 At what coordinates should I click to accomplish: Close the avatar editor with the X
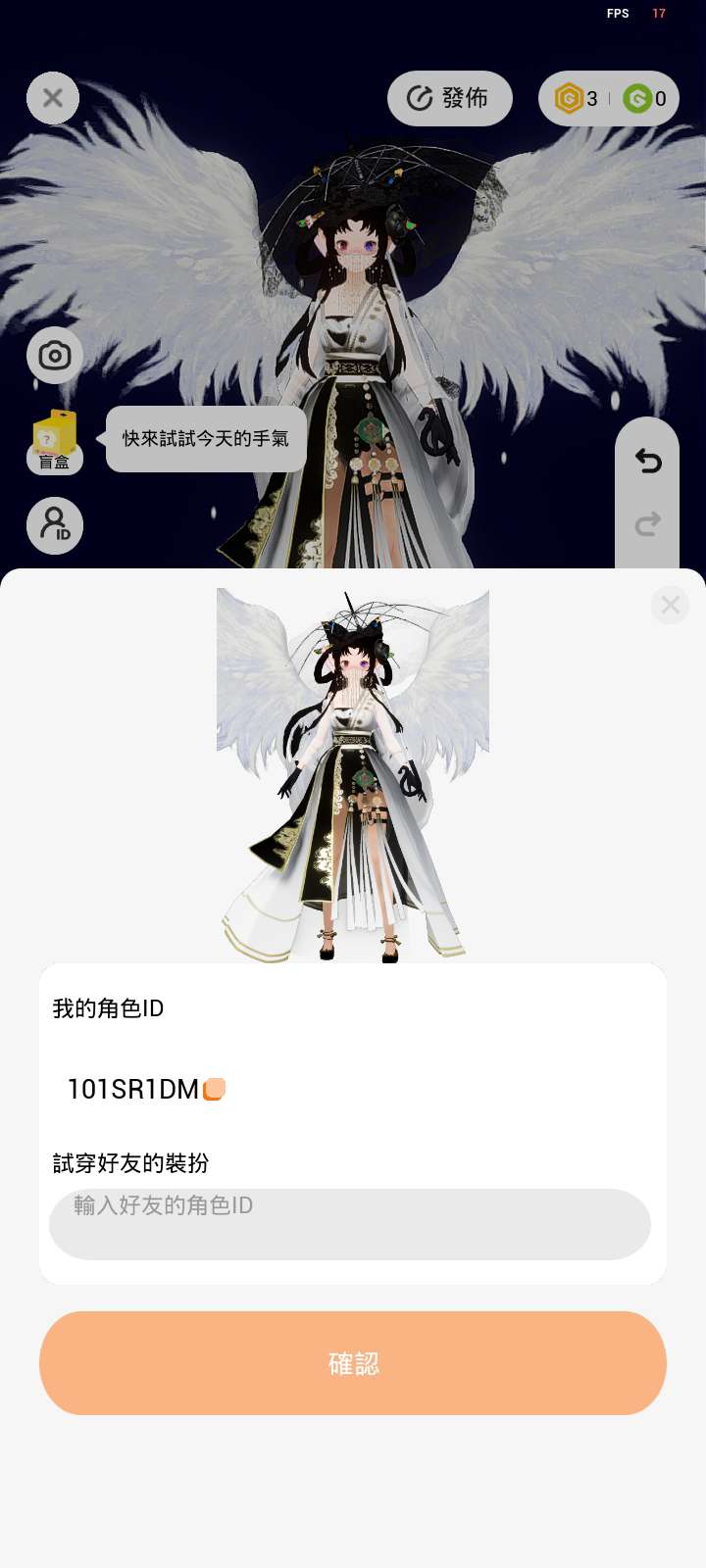(53, 98)
